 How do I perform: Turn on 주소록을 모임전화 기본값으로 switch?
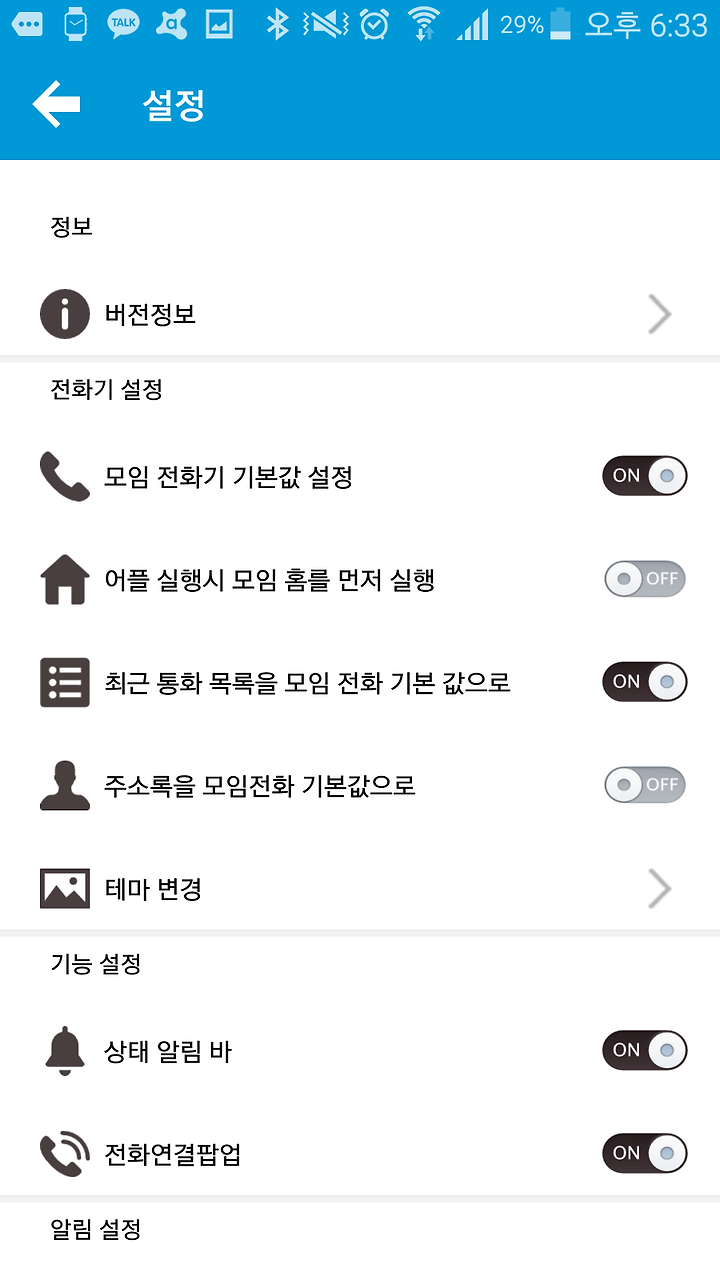[x=645, y=785]
